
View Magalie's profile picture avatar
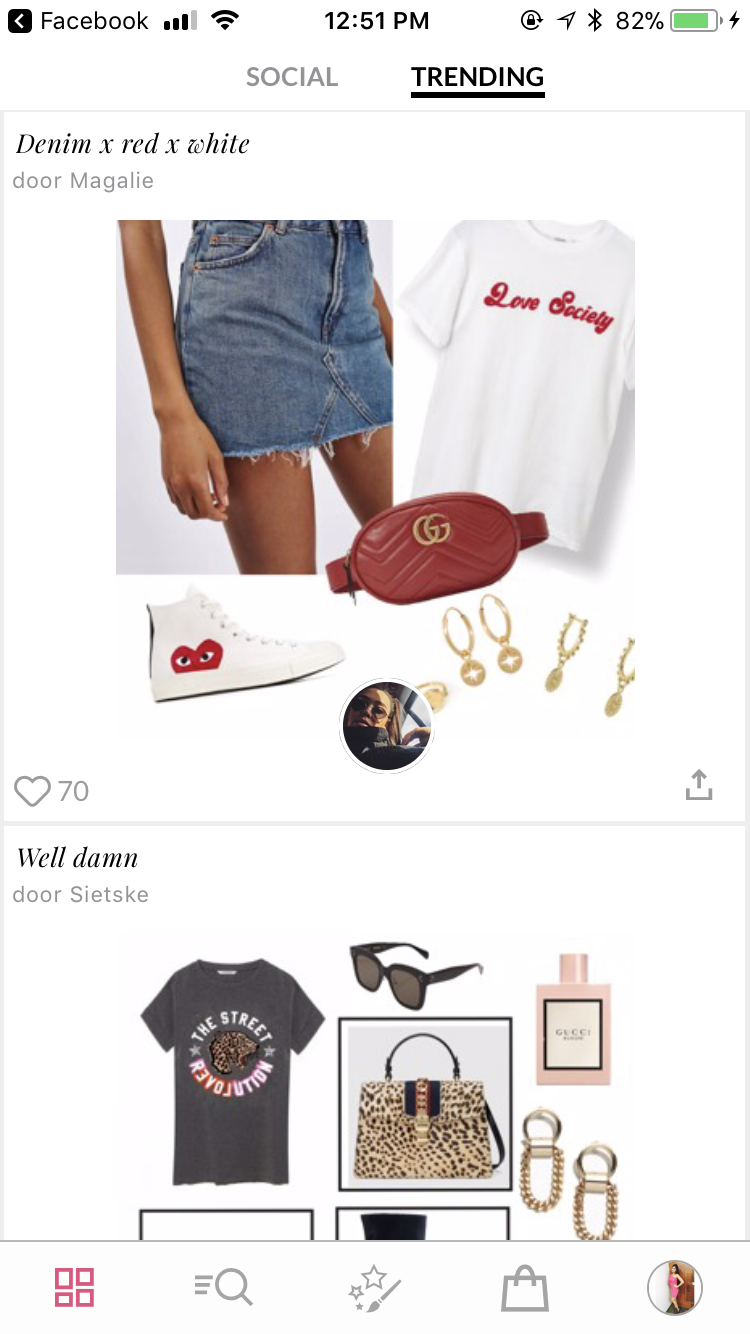[x=386, y=727]
